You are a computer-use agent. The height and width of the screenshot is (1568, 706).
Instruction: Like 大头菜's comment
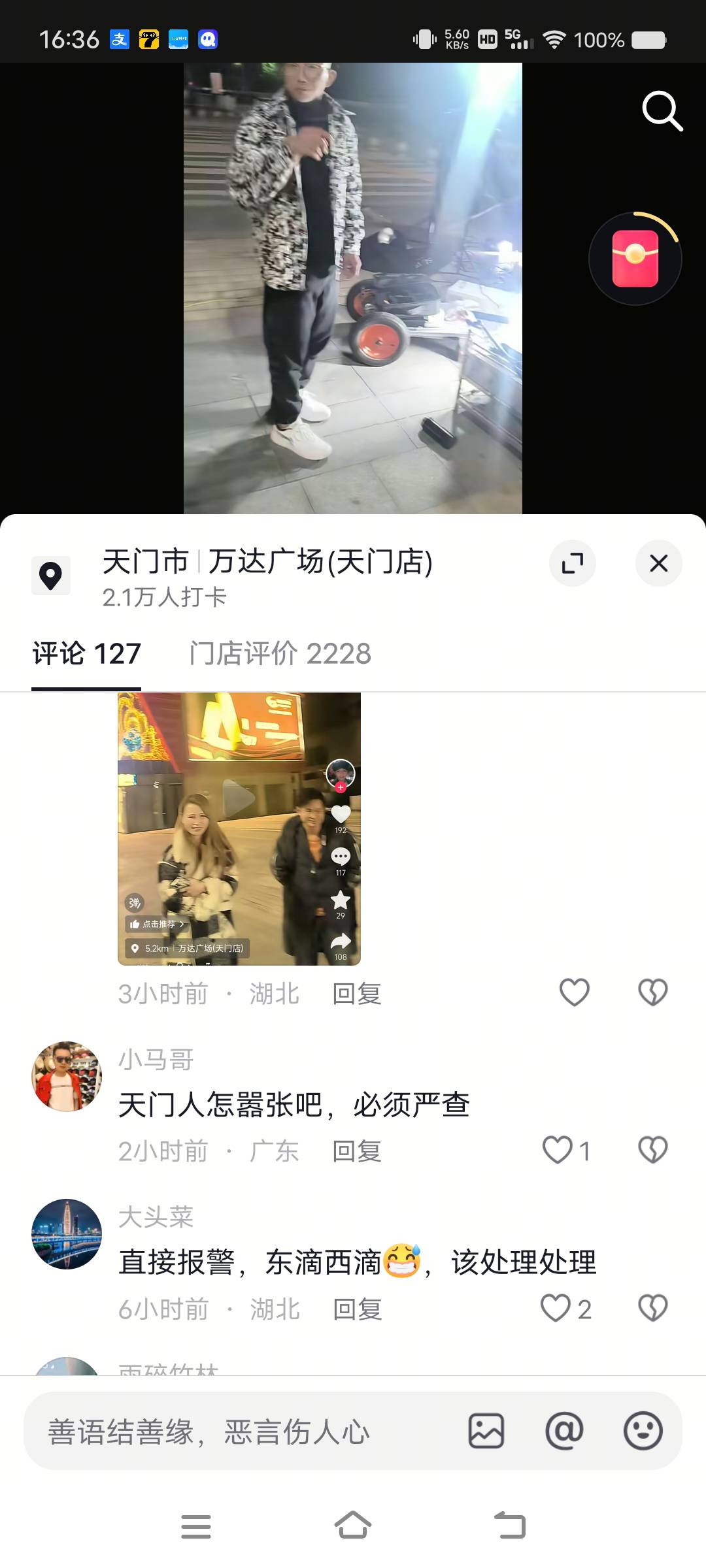pos(556,1309)
